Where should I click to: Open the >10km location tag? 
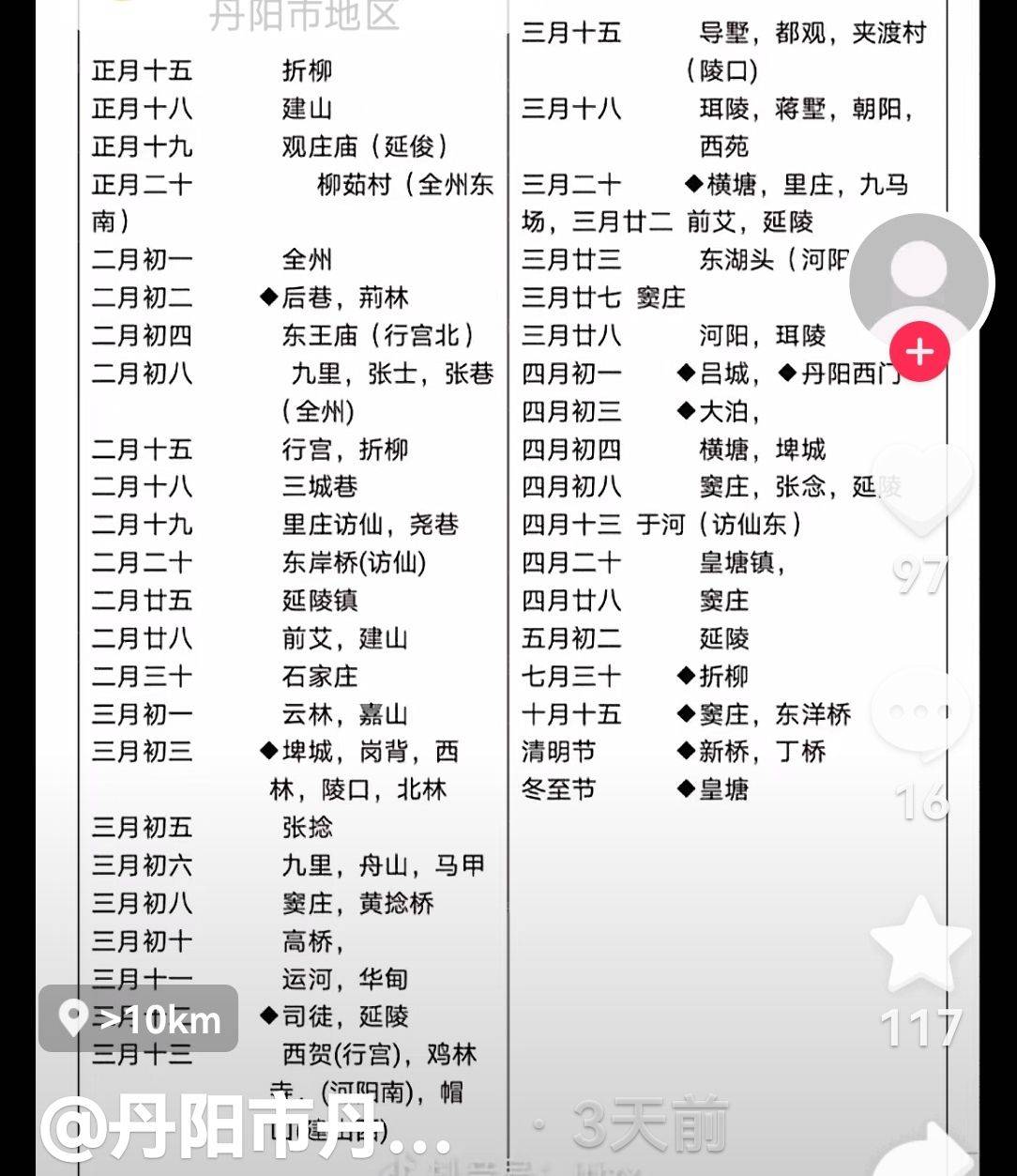[x=139, y=1019]
